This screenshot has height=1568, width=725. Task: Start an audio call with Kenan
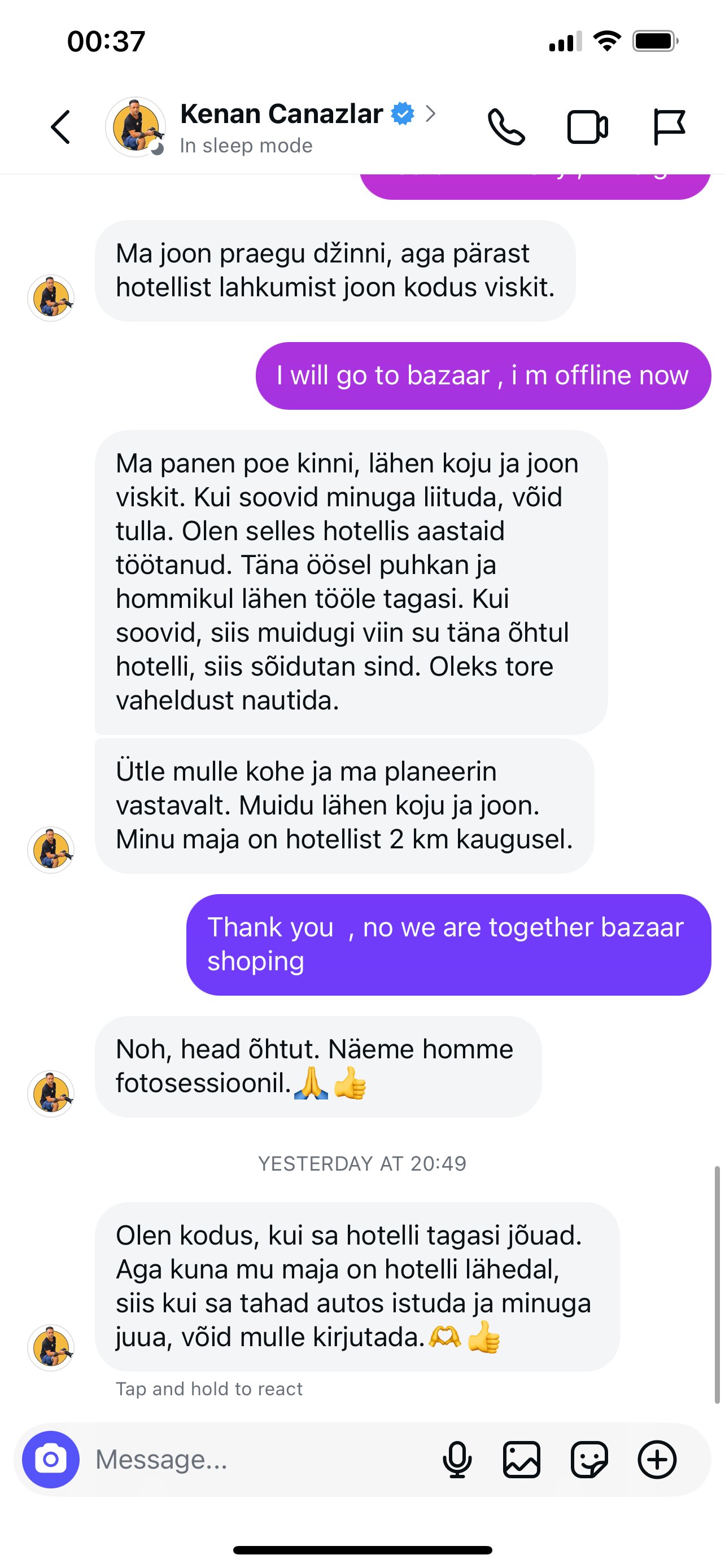click(506, 127)
